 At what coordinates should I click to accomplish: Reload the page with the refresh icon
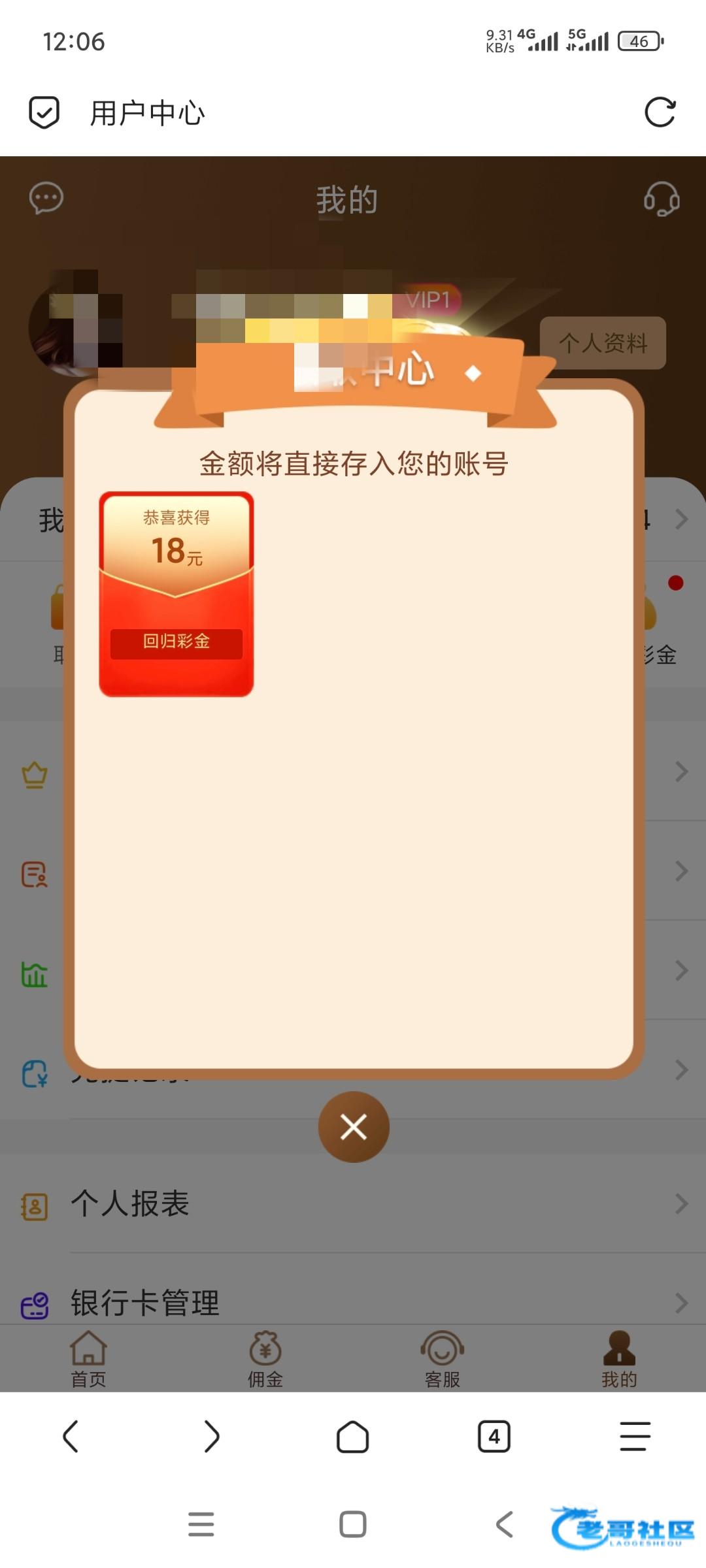660,112
